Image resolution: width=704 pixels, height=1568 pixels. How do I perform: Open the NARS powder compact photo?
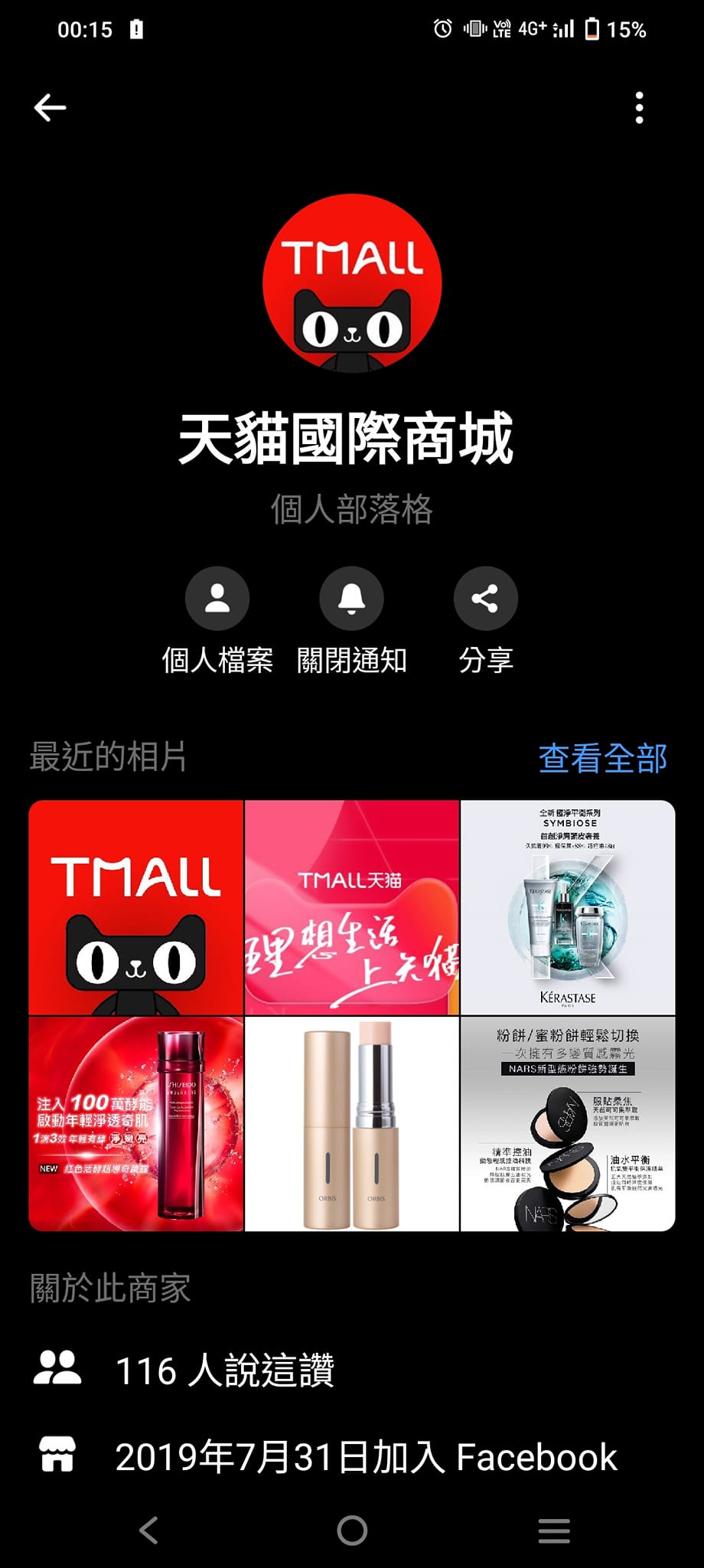[568, 1123]
